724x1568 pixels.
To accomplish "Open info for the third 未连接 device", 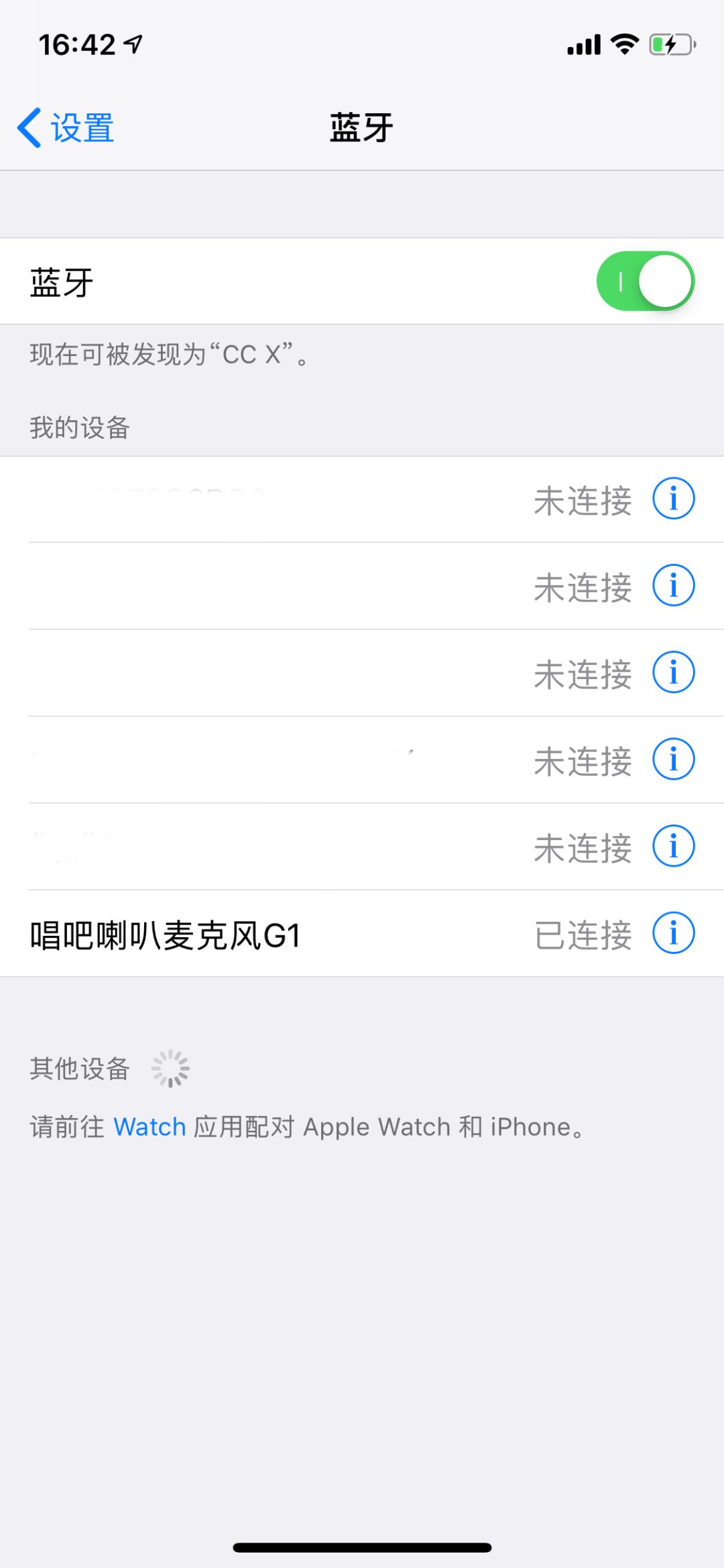I will pos(672,671).
